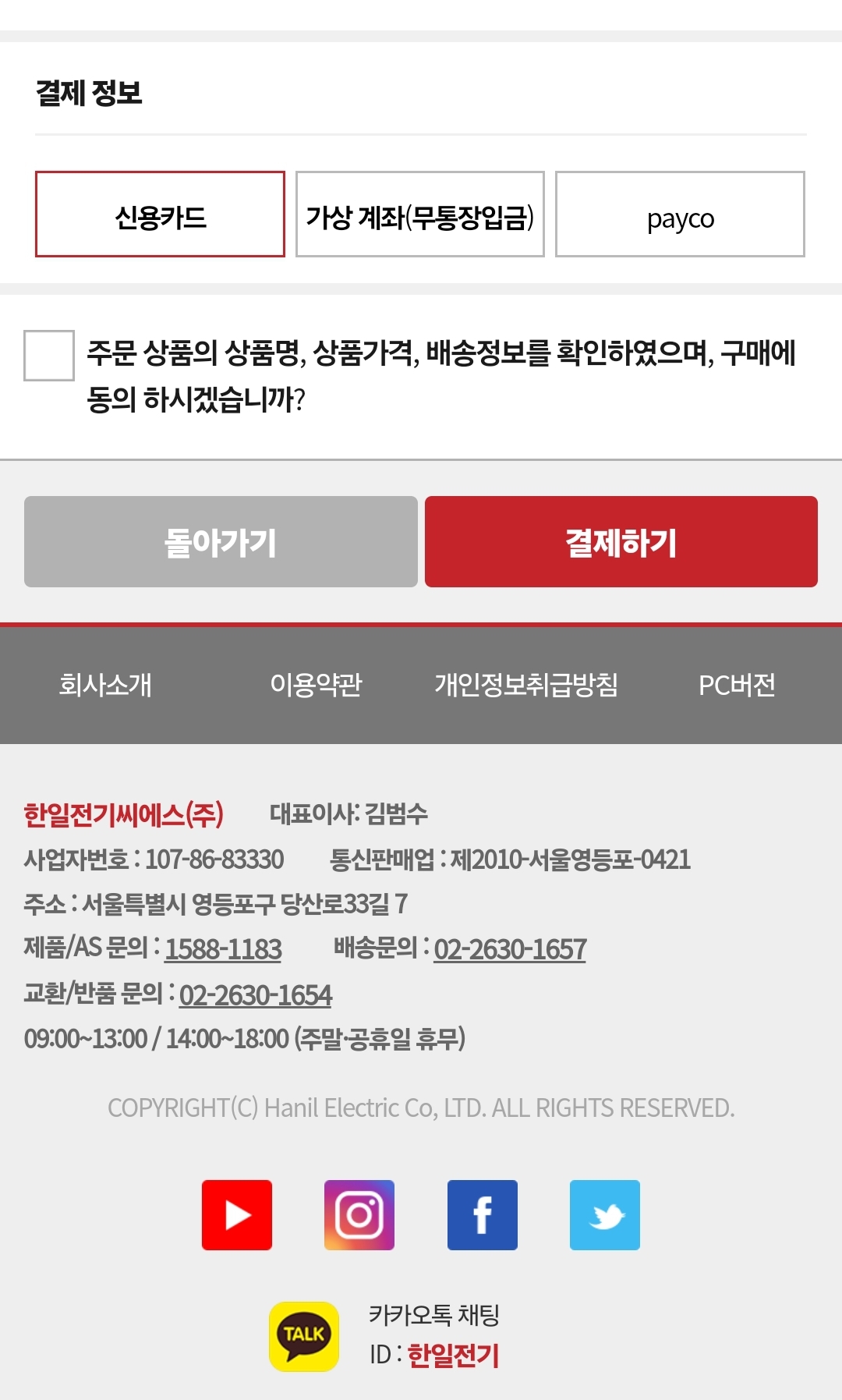This screenshot has width=842, height=1400.
Task: Open the Twitter icon
Action: click(605, 1215)
